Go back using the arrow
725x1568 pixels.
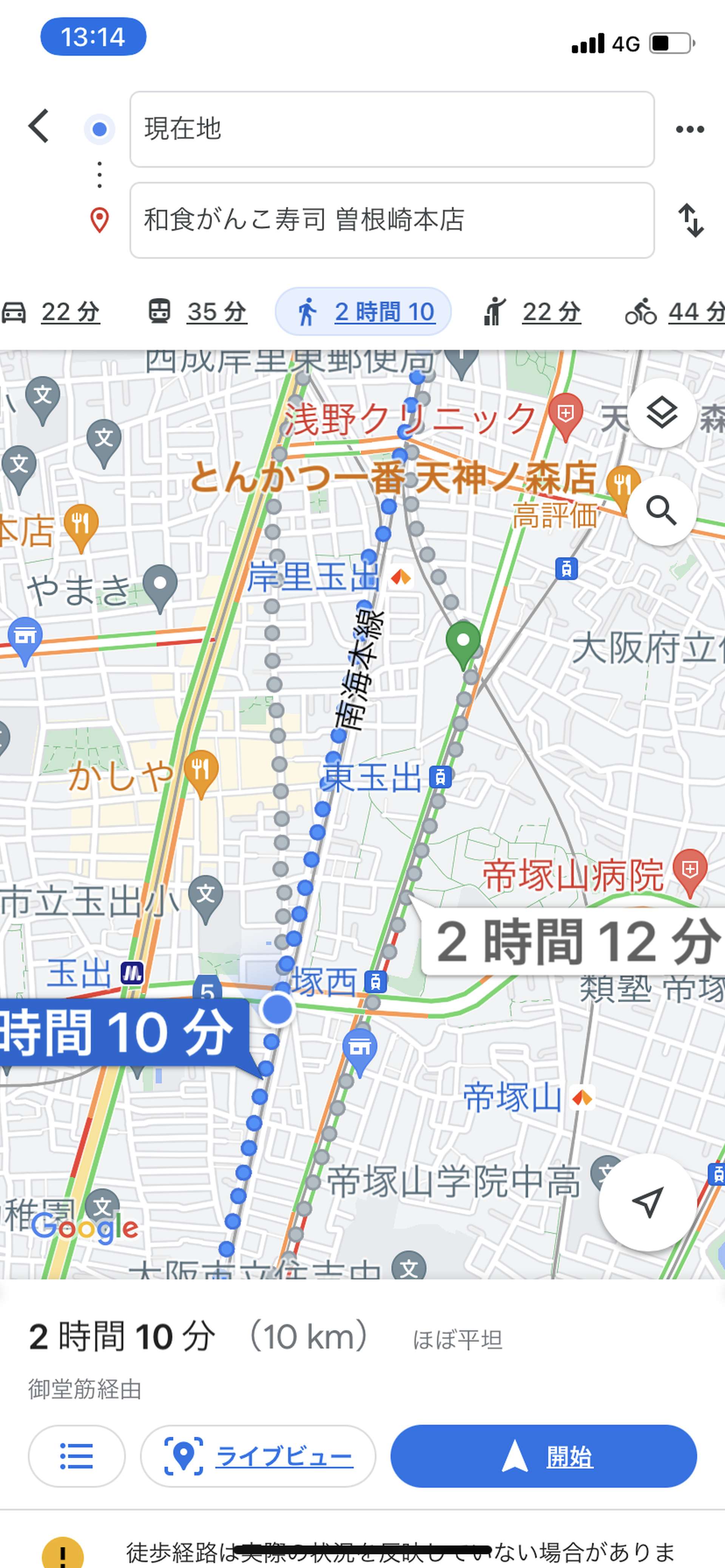pos(39,126)
